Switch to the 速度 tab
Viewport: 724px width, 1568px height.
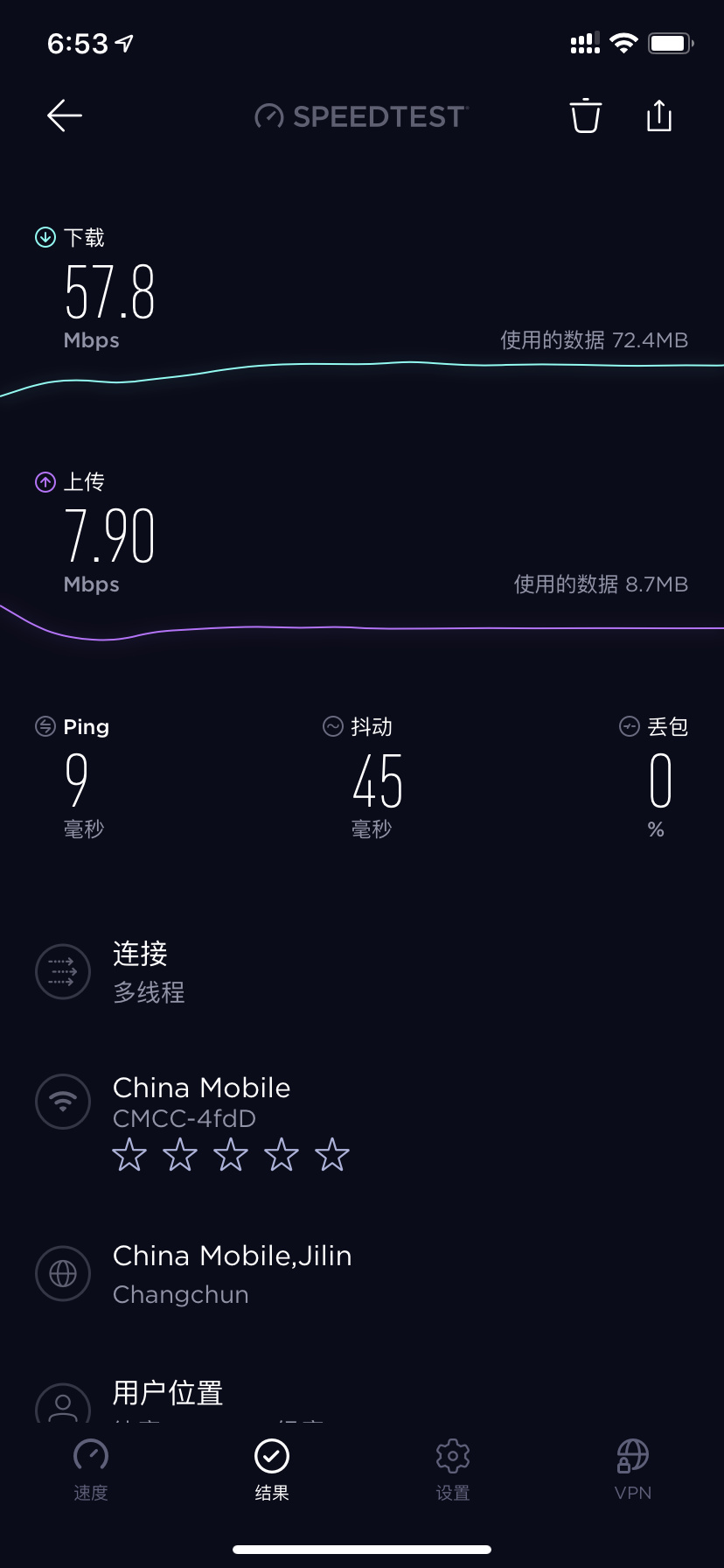coord(91,1468)
